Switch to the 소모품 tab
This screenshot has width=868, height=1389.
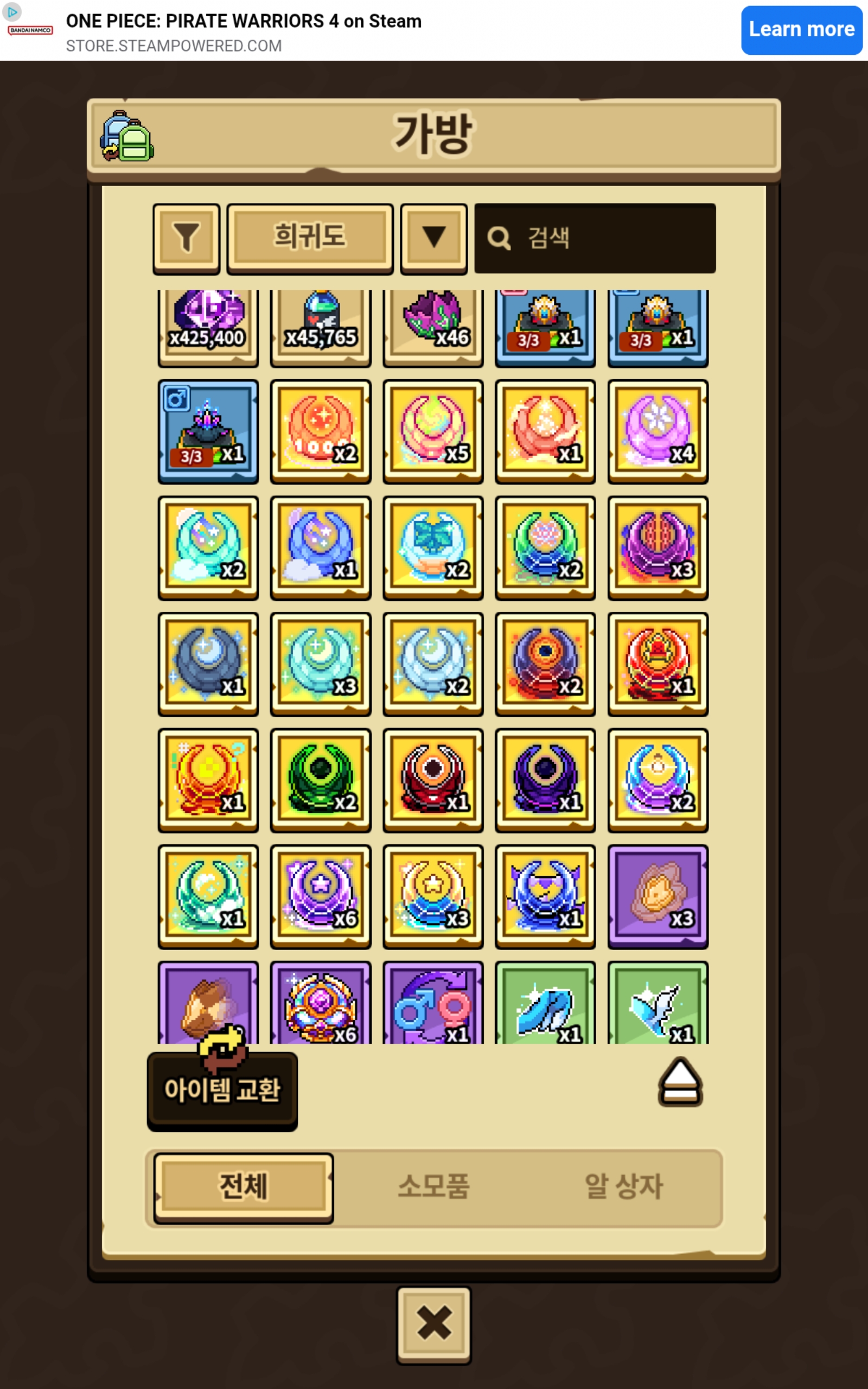coord(434,1187)
